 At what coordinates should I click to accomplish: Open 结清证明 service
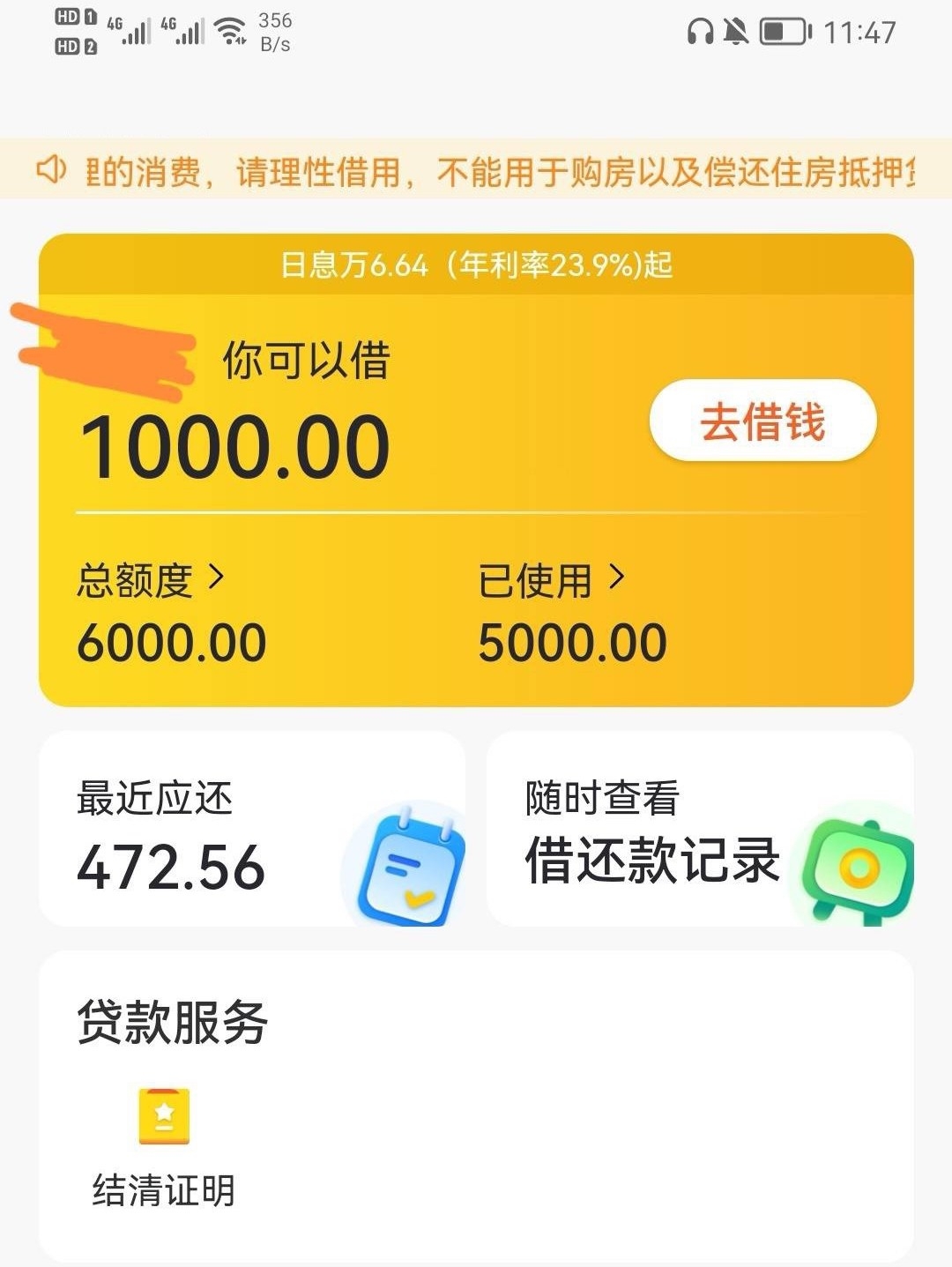pos(164,1146)
